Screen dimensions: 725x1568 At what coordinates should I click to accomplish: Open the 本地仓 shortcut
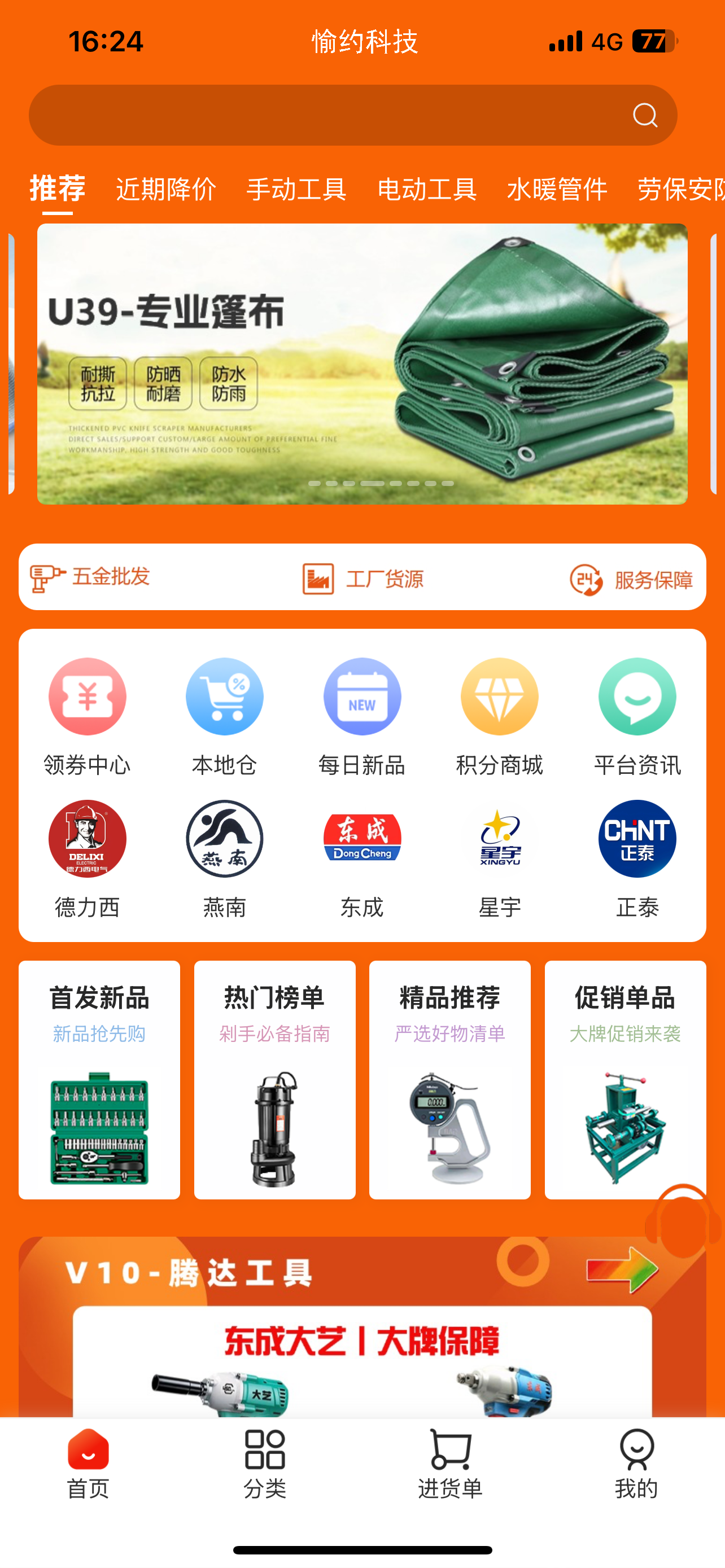click(x=225, y=716)
